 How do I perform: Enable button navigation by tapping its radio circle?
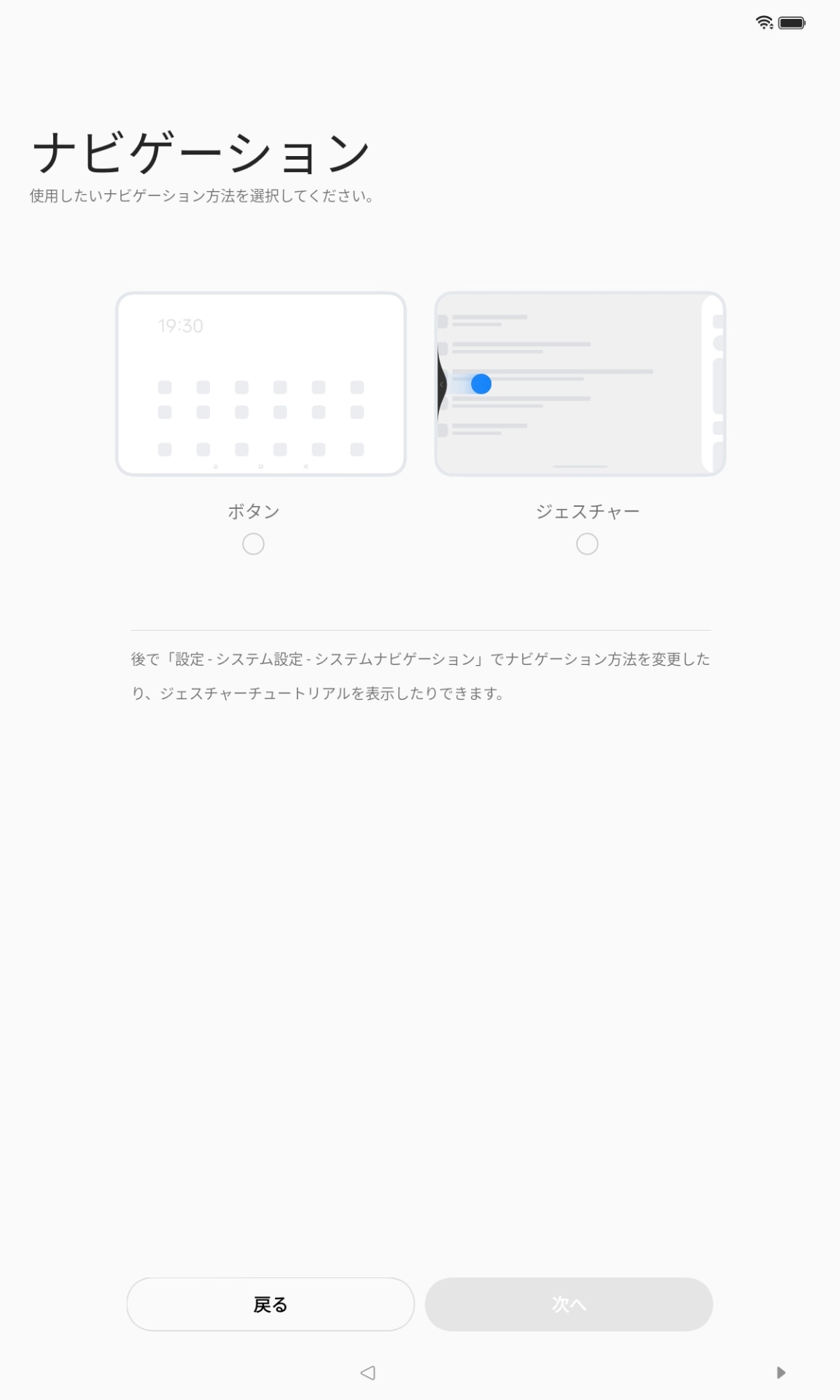253,544
